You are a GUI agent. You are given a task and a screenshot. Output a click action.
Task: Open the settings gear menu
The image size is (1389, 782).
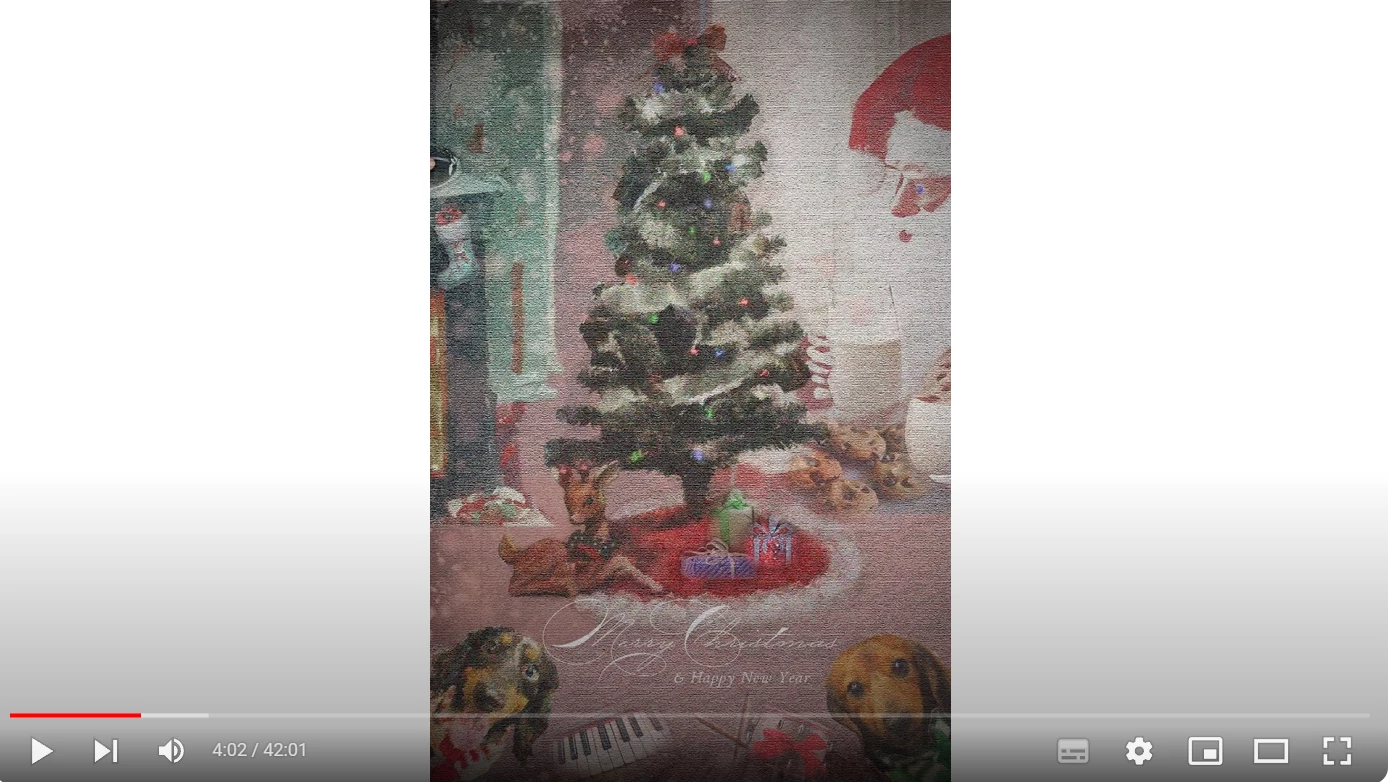click(1139, 750)
